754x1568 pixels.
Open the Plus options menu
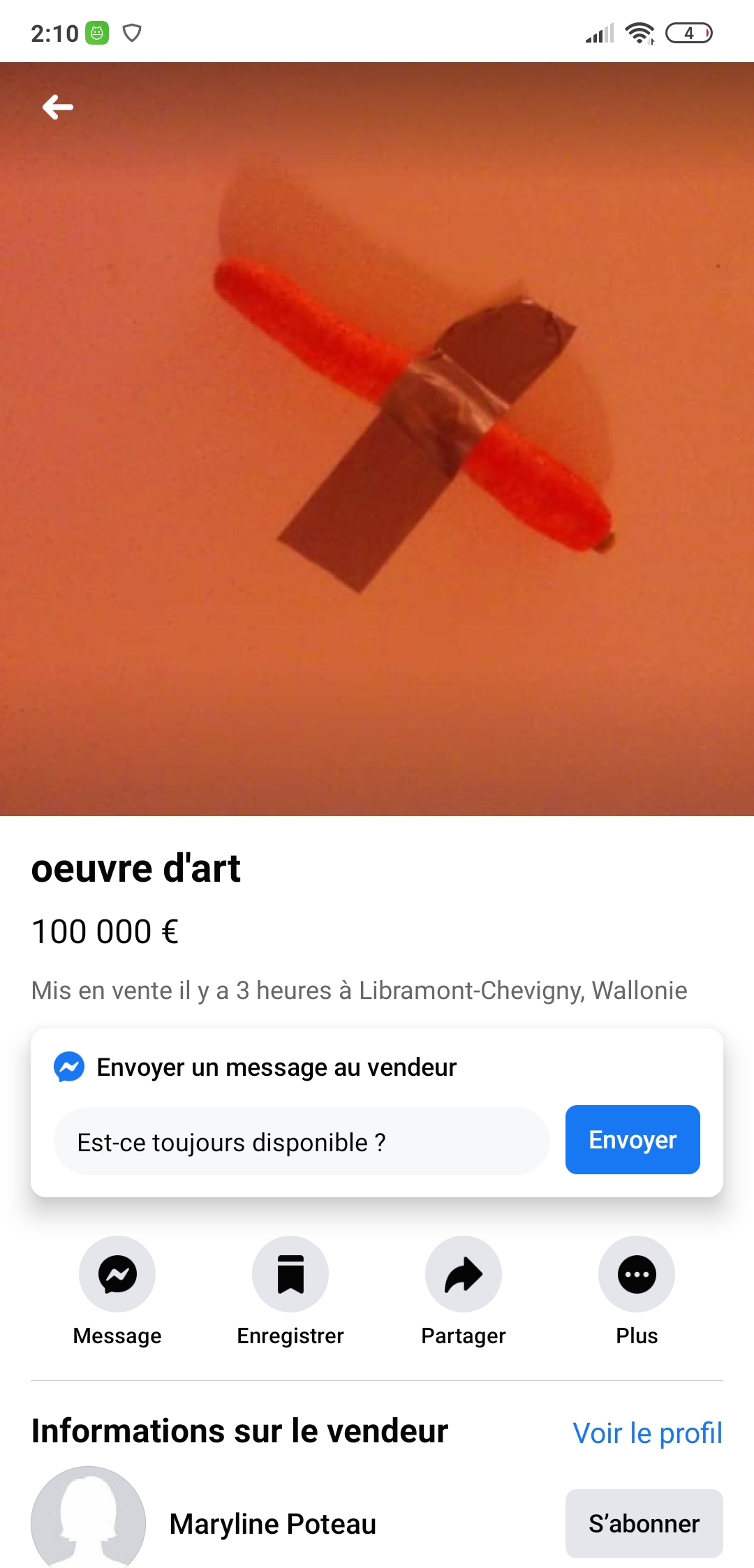637,1275
